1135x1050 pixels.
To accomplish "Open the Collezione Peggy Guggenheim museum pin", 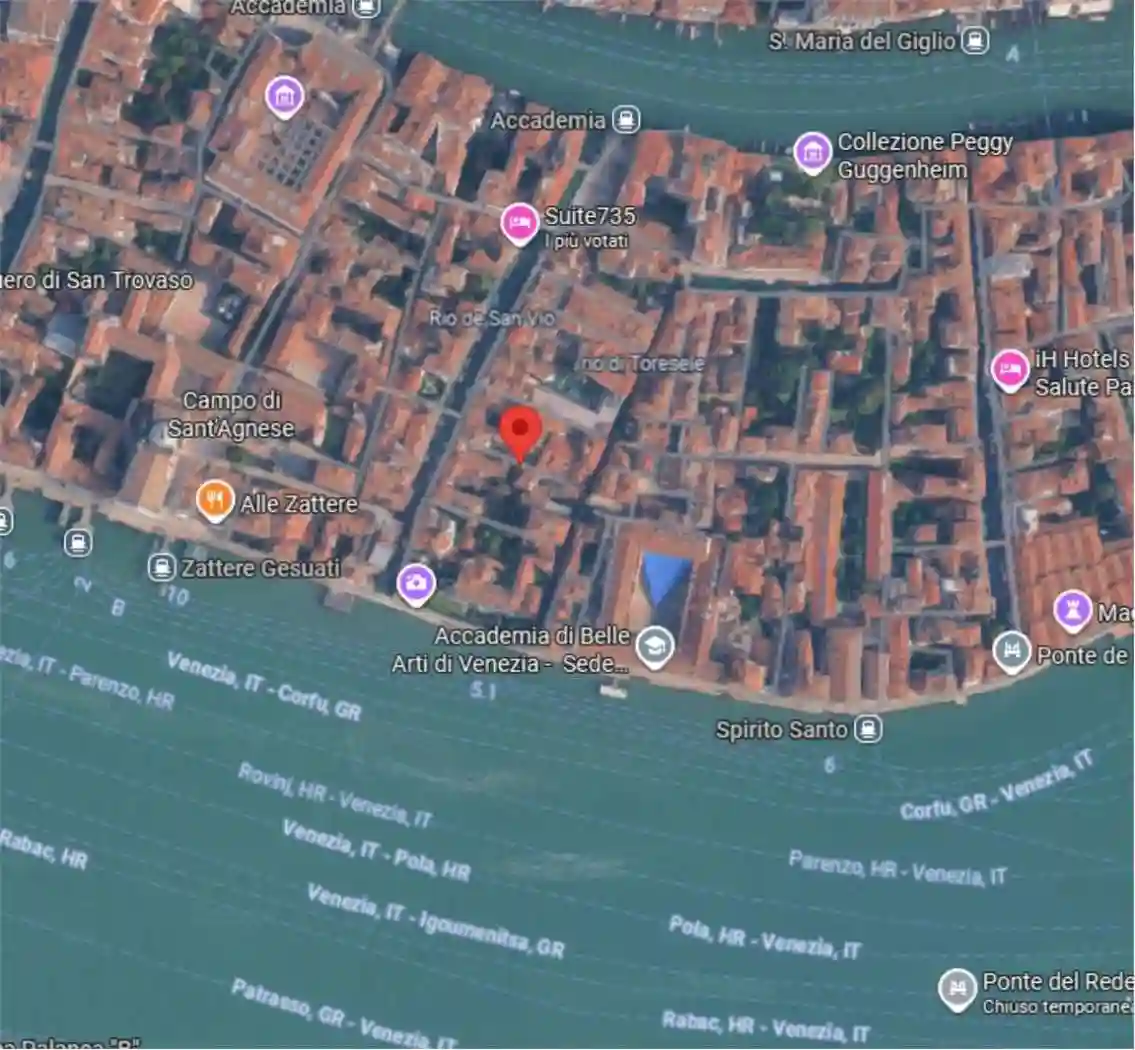I will point(812,153).
